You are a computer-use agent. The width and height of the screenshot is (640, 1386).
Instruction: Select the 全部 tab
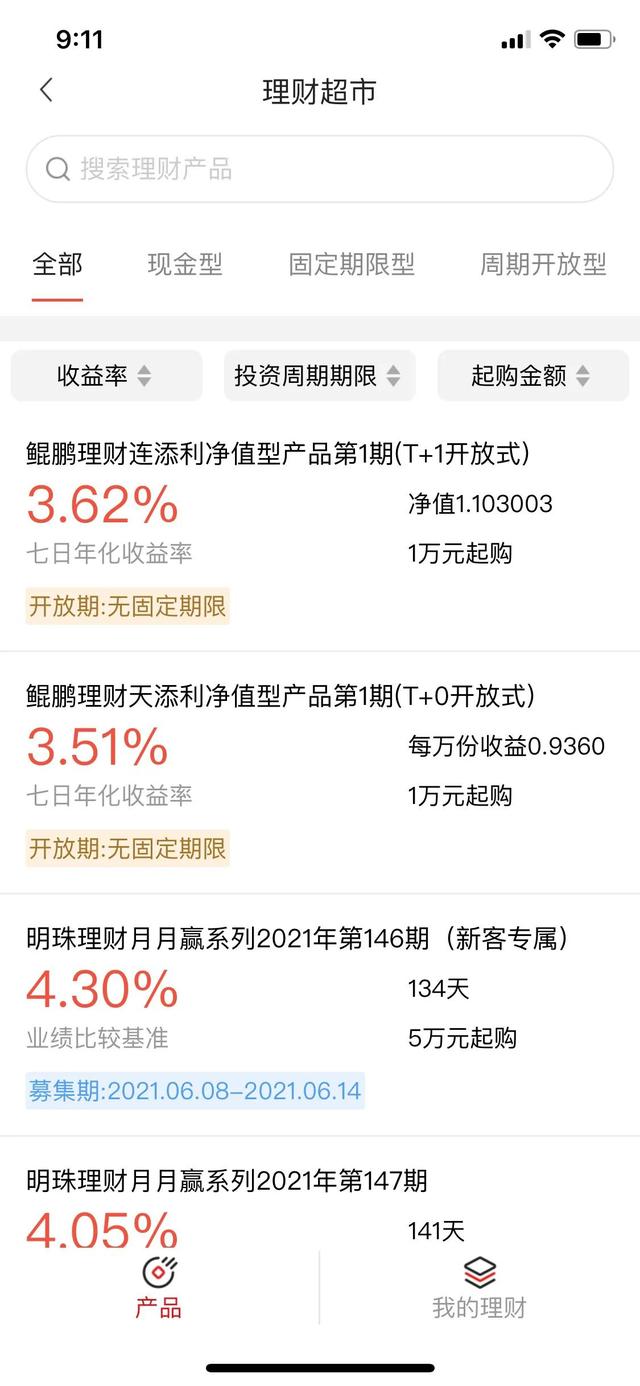point(57,265)
